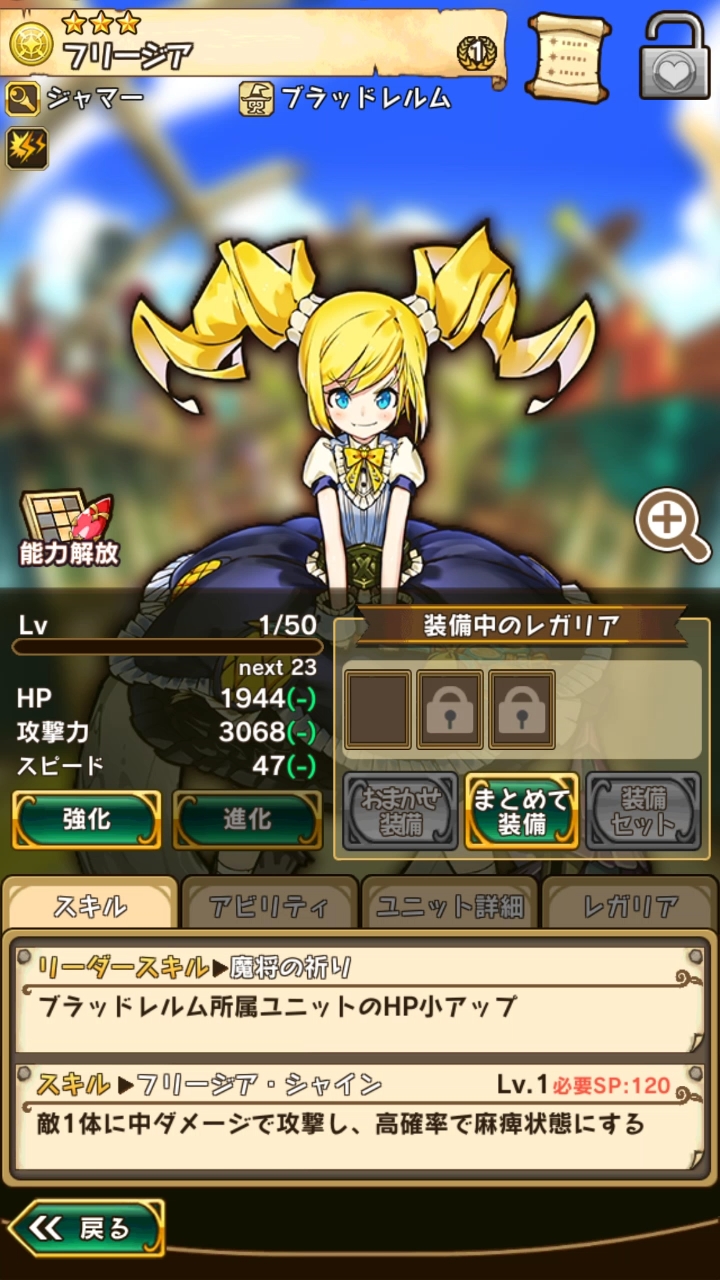The image size is (720, 1280).
Task: Tap the 進化 evolve button
Action: (247, 820)
